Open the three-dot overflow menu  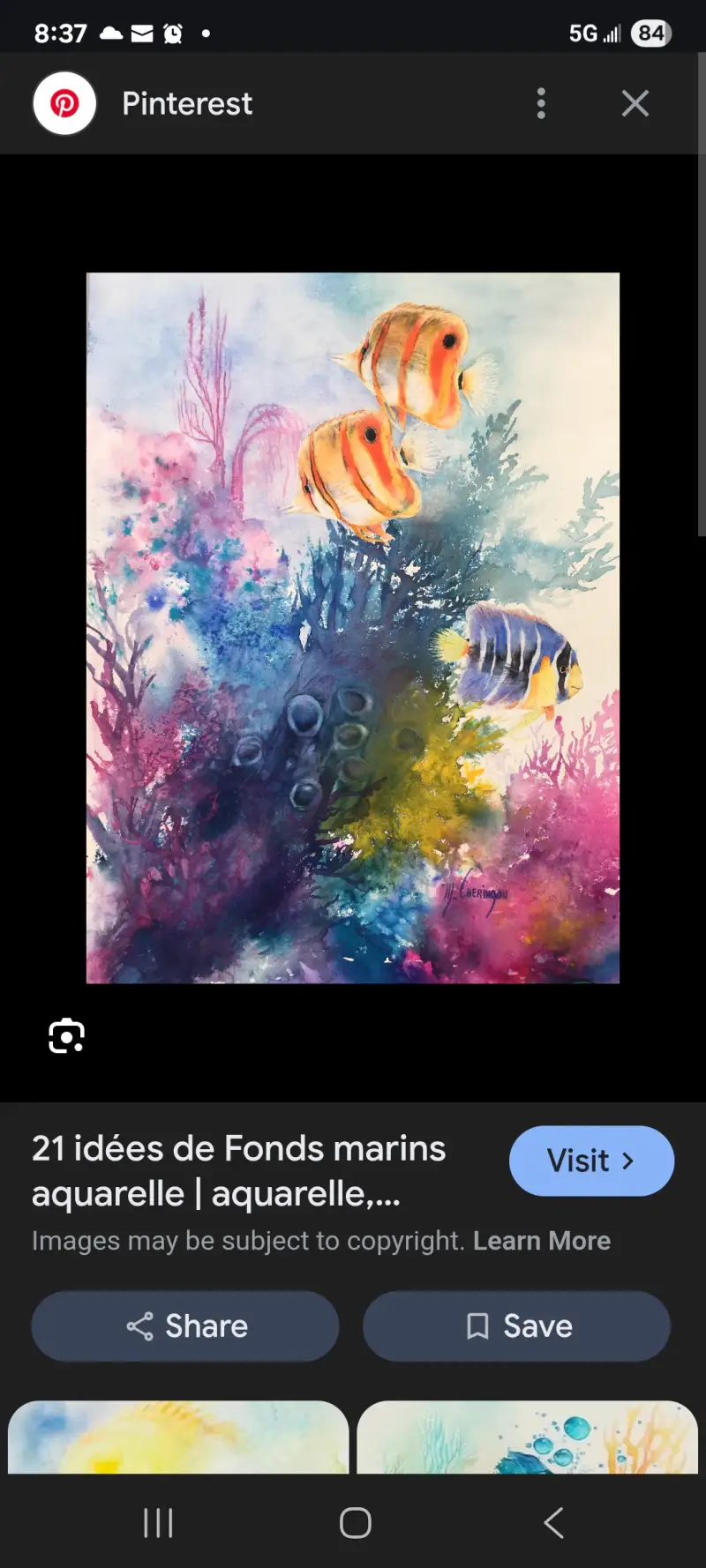coord(541,103)
